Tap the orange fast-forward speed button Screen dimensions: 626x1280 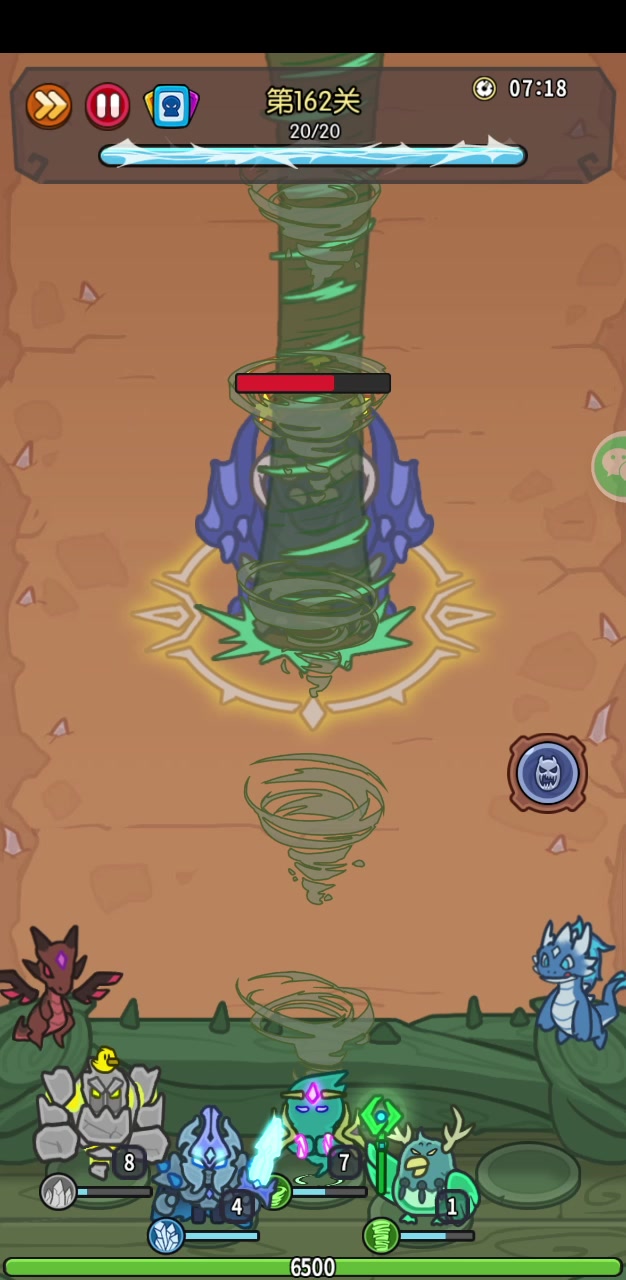tap(48, 105)
